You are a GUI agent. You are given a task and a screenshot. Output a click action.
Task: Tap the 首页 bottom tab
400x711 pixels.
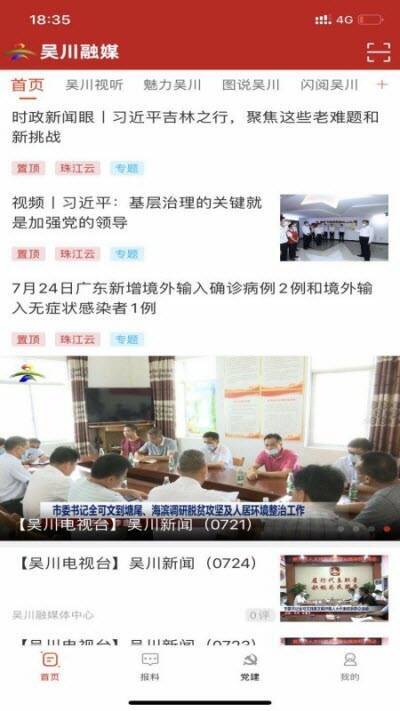50,667
